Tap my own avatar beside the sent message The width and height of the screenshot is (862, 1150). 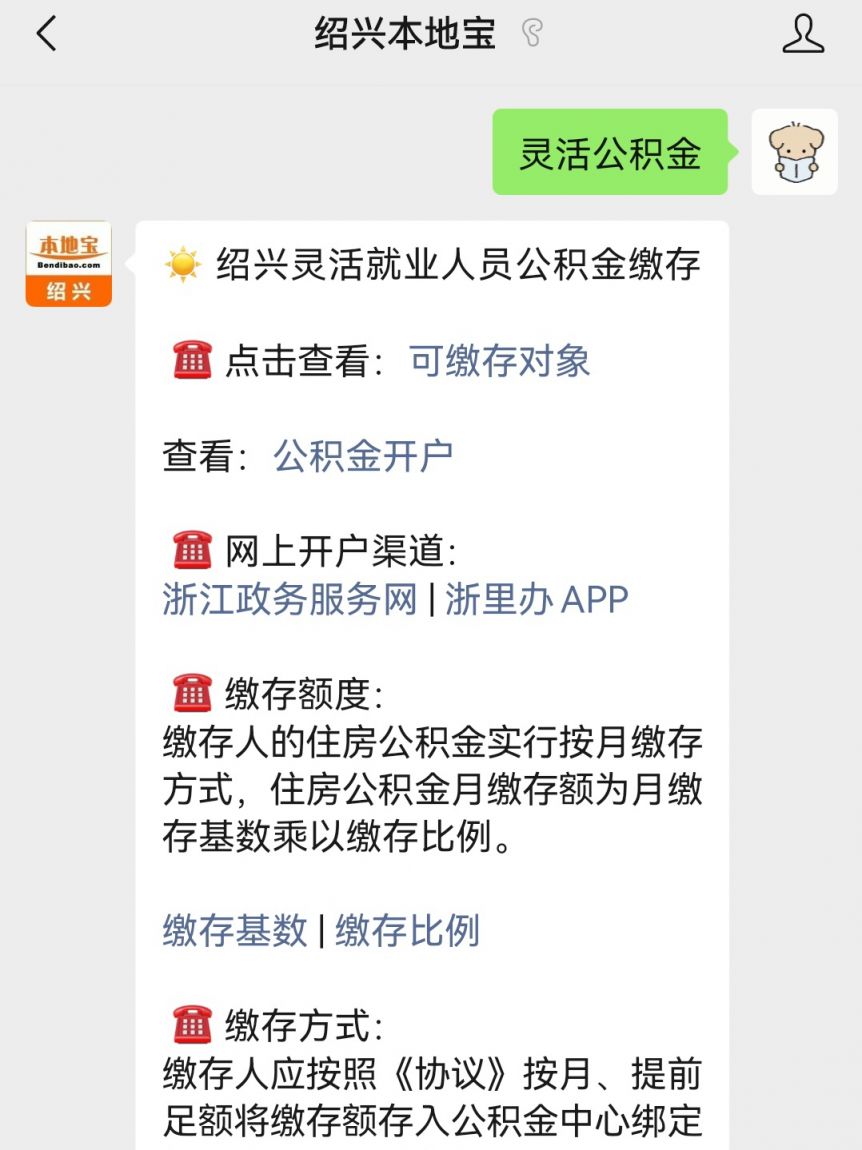click(794, 152)
